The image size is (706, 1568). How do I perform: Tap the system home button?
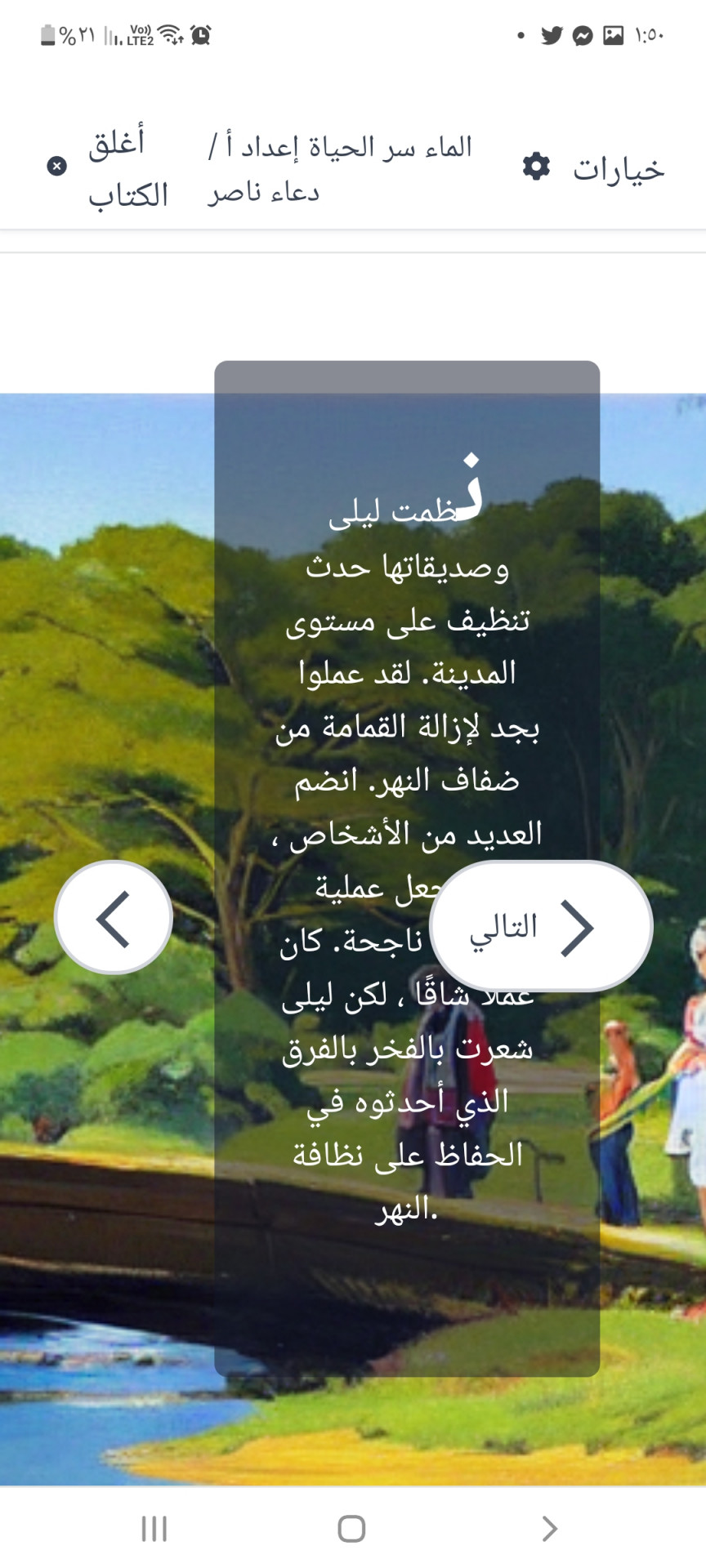pyautogui.click(x=351, y=1528)
